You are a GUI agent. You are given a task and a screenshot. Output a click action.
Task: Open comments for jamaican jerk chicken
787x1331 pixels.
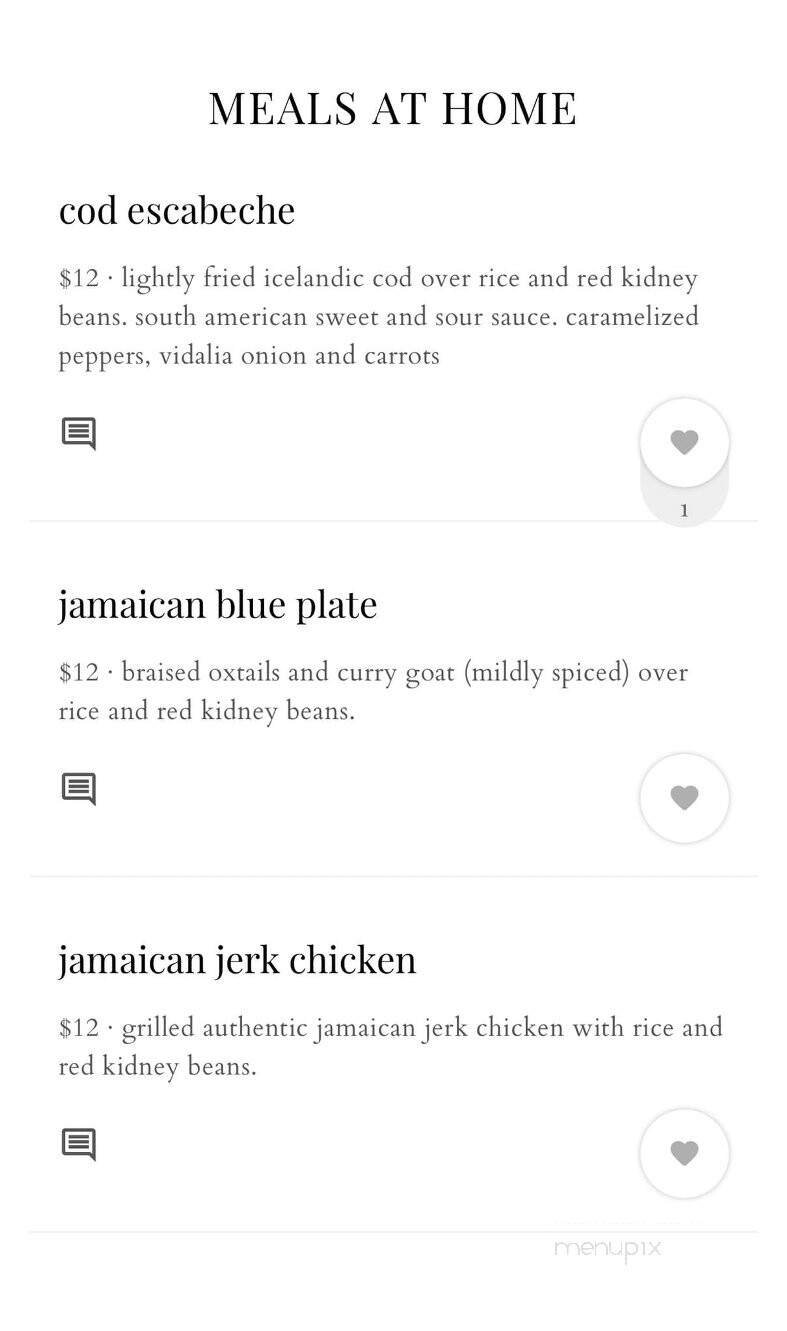[79, 1145]
